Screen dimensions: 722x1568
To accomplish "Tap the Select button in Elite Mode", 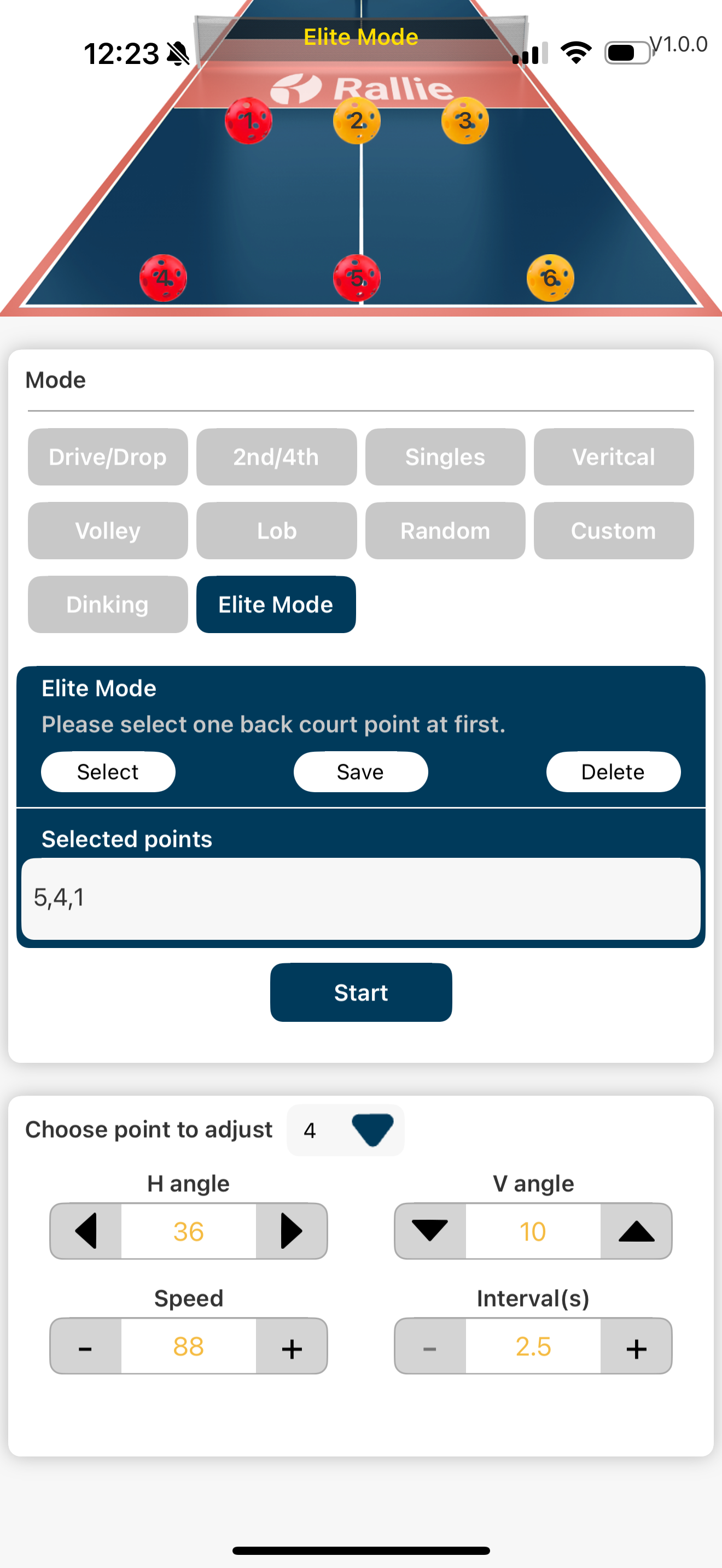I will tap(108, 772).
